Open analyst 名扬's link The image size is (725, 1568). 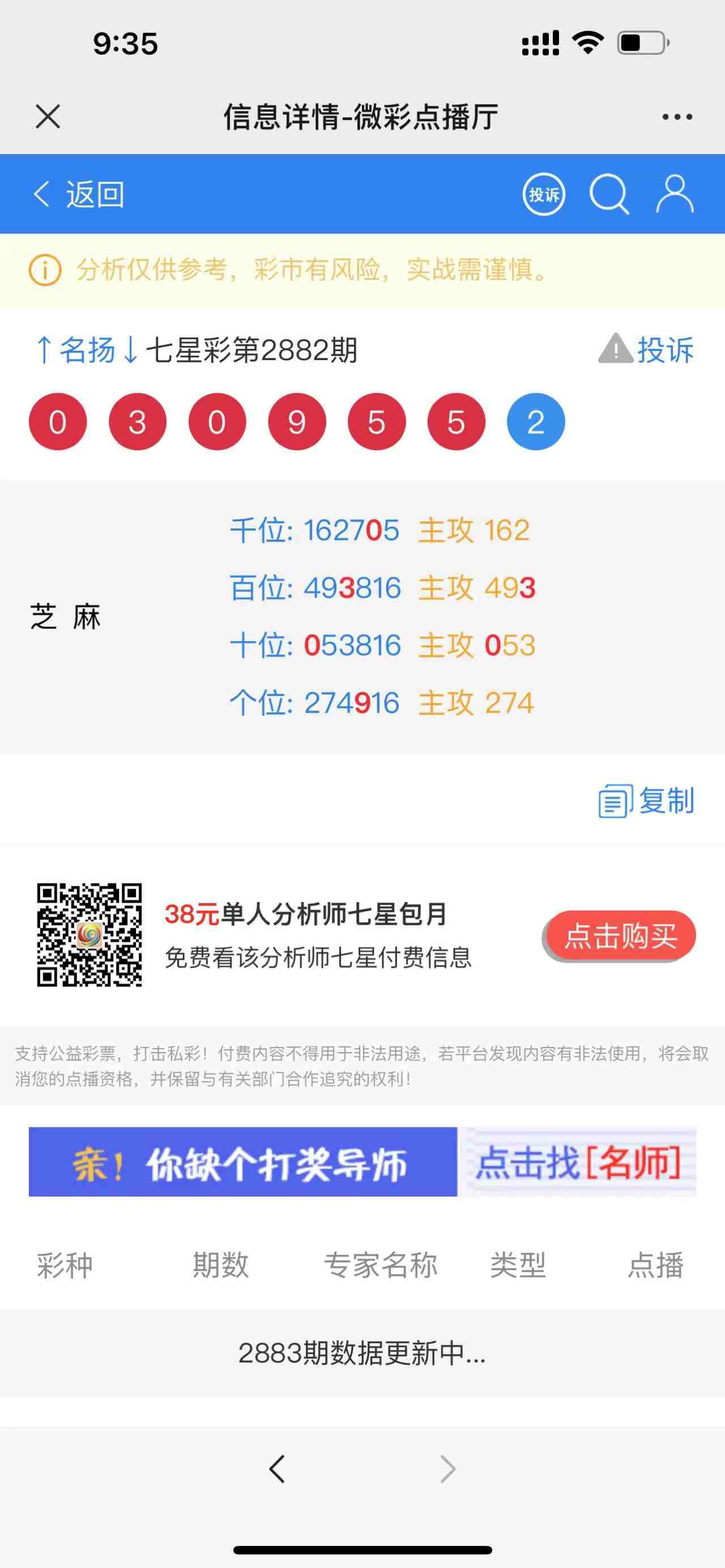[87, 350]
